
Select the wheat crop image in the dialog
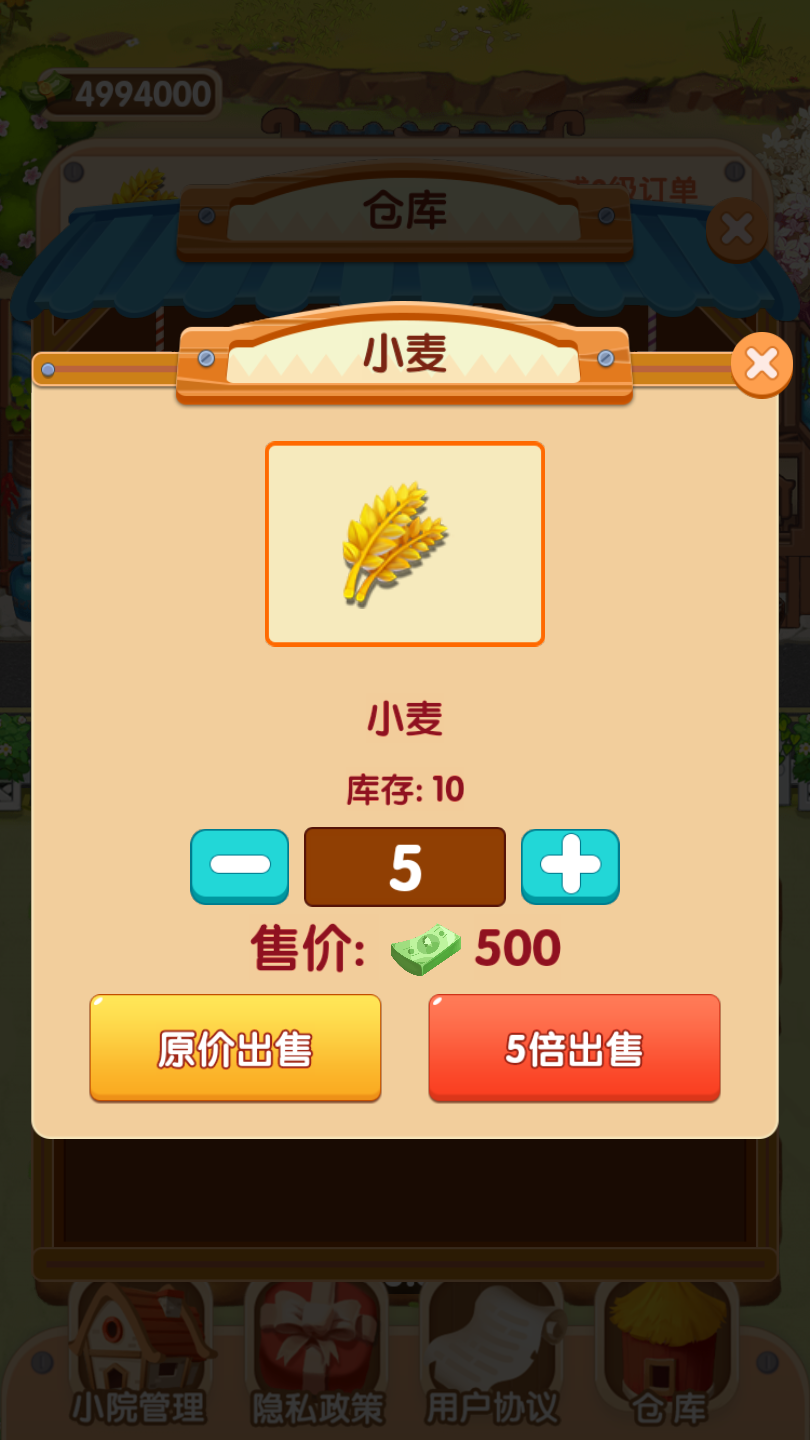pyautogui.click(x=404, y=542)
